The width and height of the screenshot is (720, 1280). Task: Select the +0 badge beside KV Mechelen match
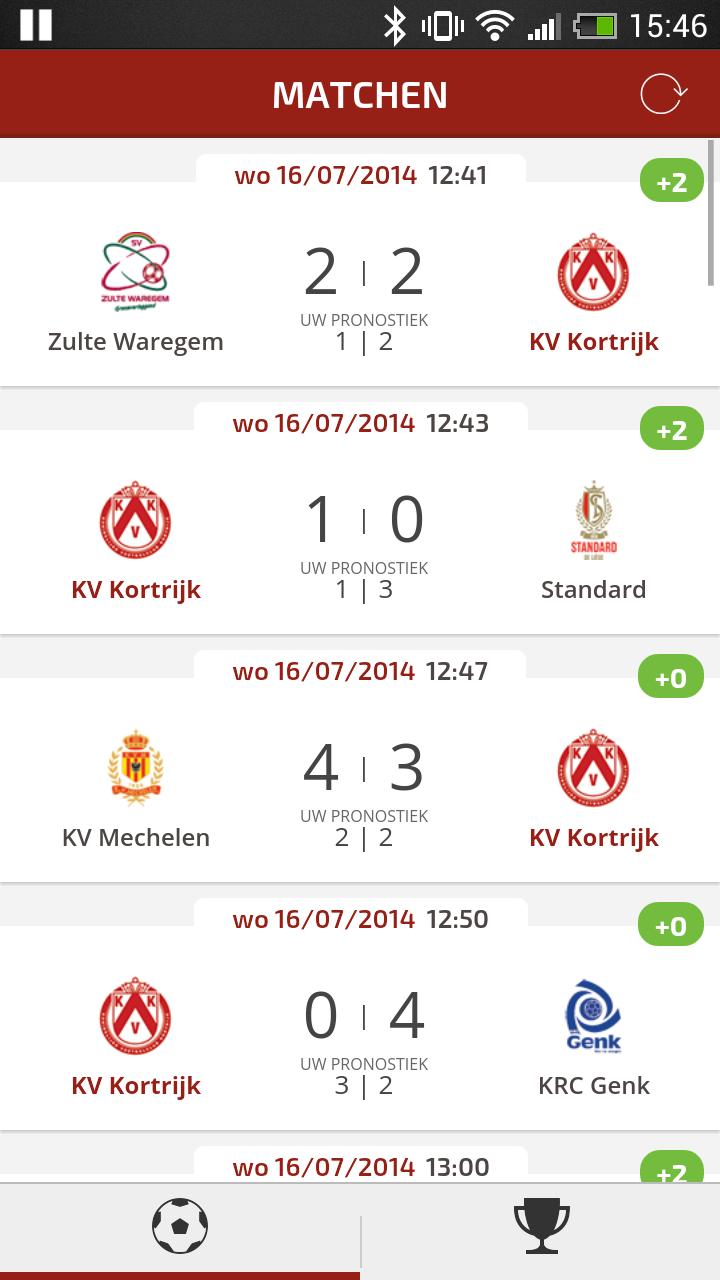click(671, 676)
